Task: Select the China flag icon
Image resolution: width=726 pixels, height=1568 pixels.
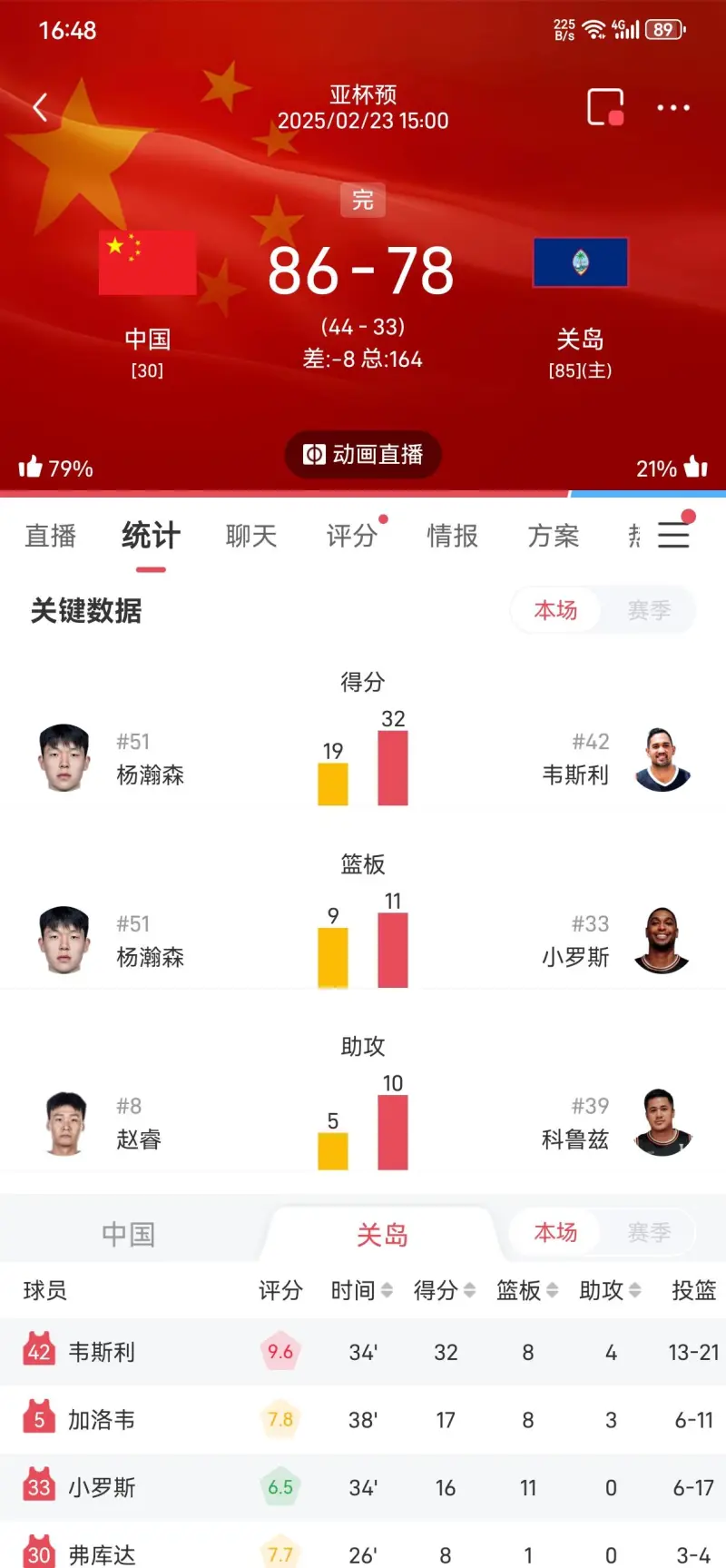Action: 148,262
